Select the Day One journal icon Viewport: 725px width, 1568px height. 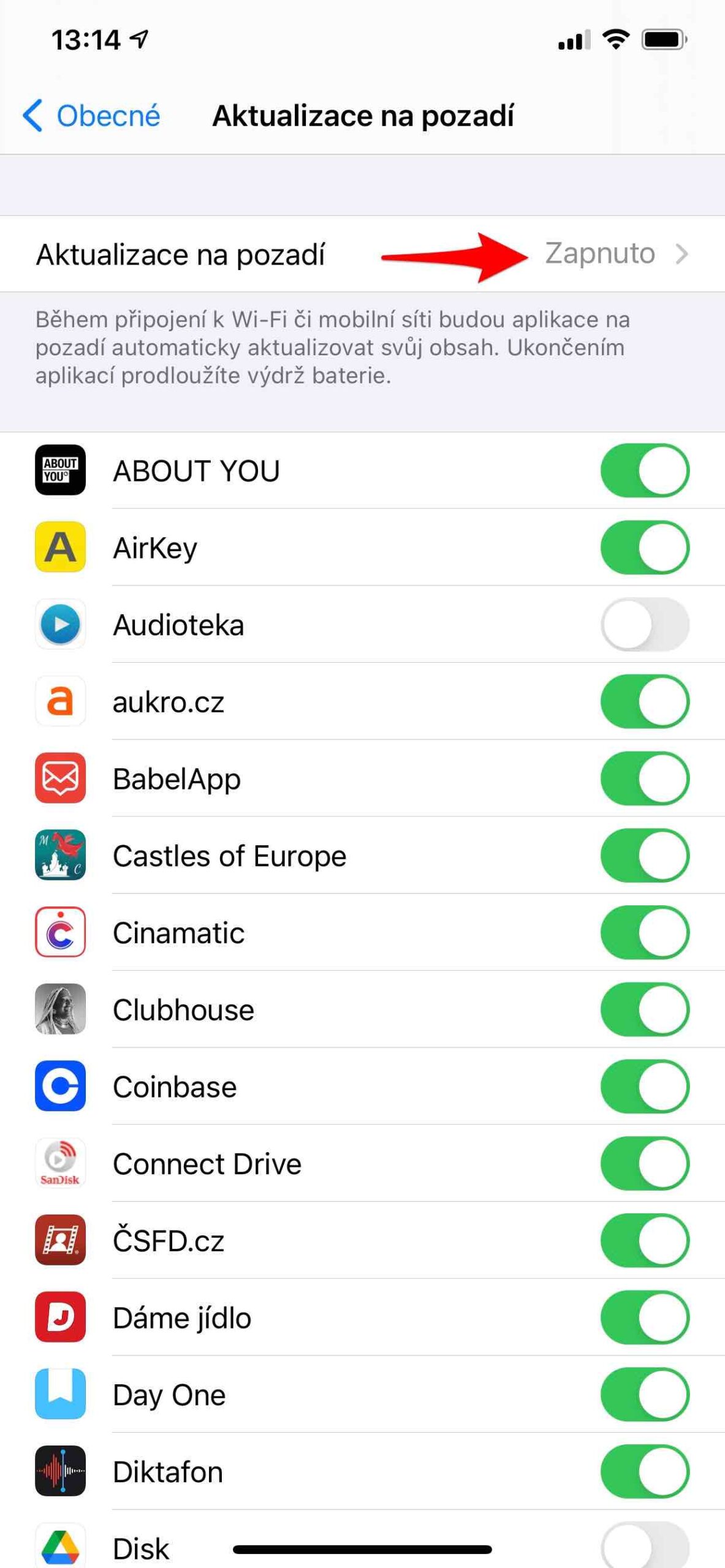coord(60,1395)
